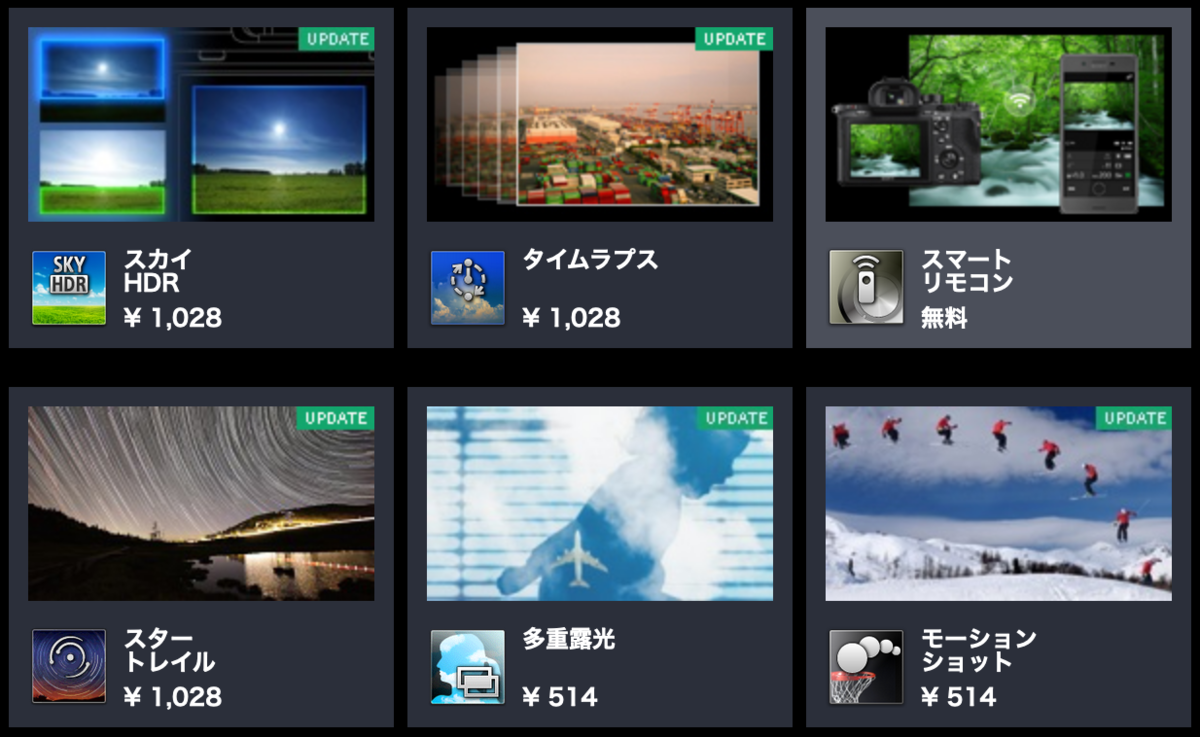
Task: Open the 多重露光 app card
Action: point(598,557)
